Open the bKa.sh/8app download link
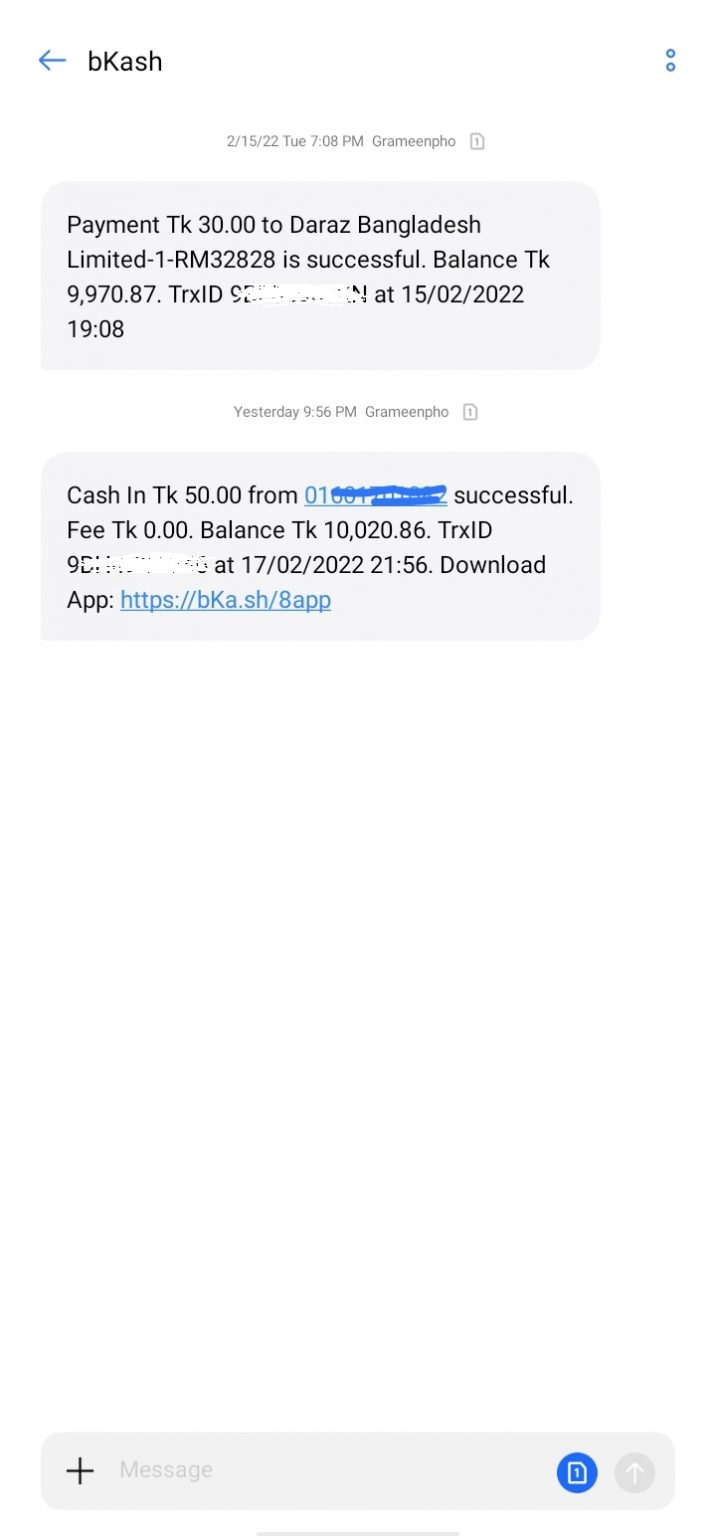This screenshot has height=1536, width=715. 225,600
